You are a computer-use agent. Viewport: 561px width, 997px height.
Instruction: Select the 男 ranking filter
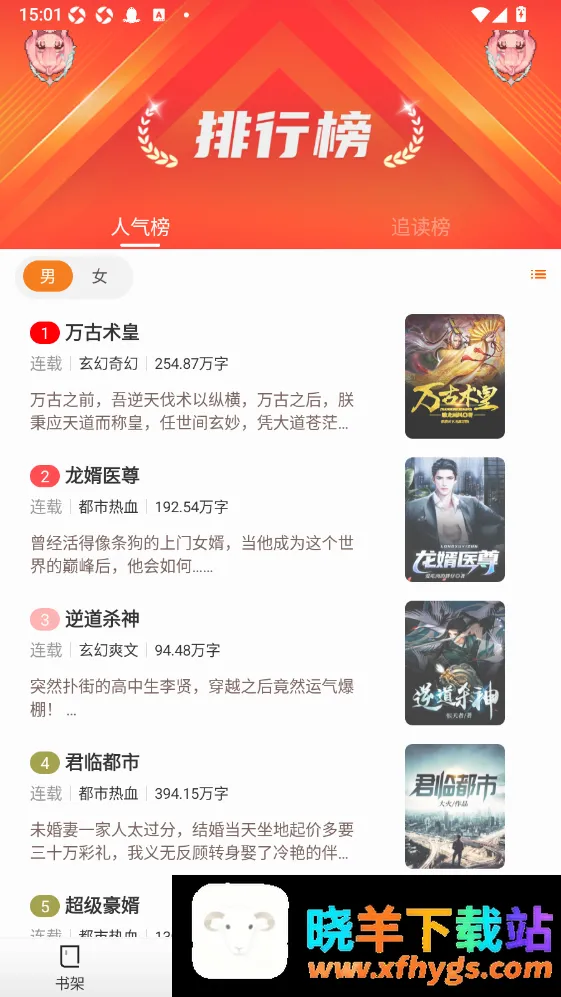48,277
